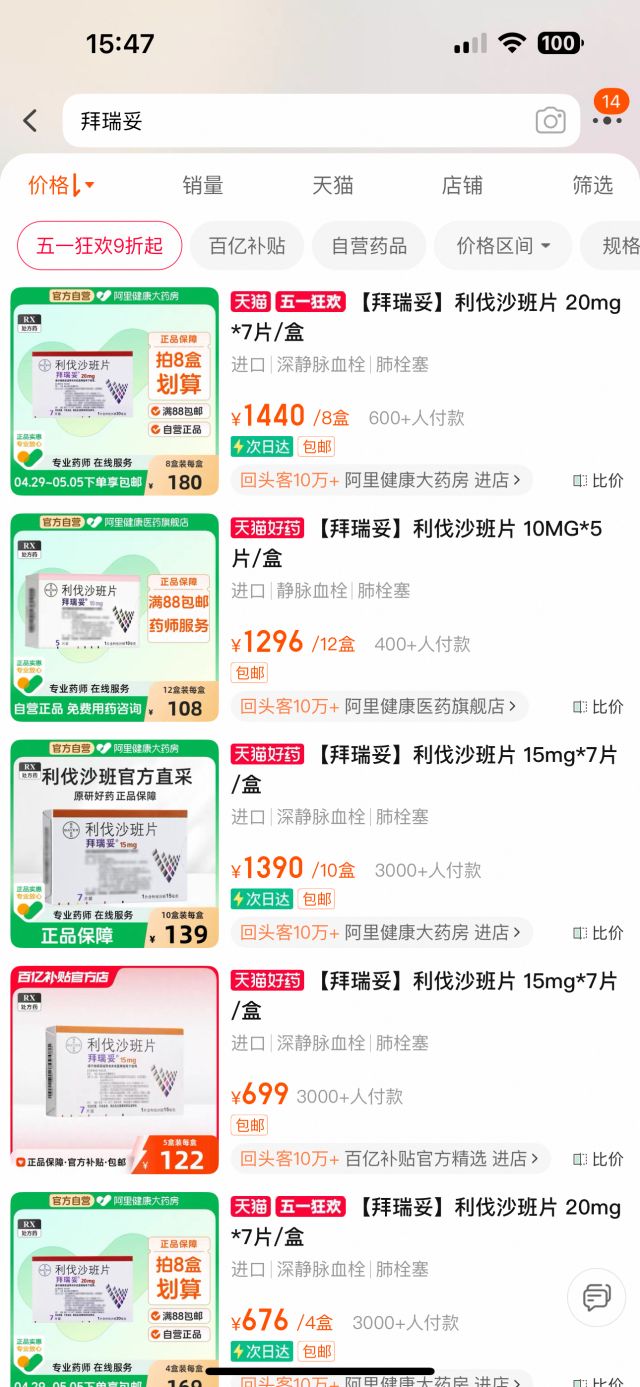
Task: Expand the 价格区间 dropdown
Action: click(x=503, y=246)
